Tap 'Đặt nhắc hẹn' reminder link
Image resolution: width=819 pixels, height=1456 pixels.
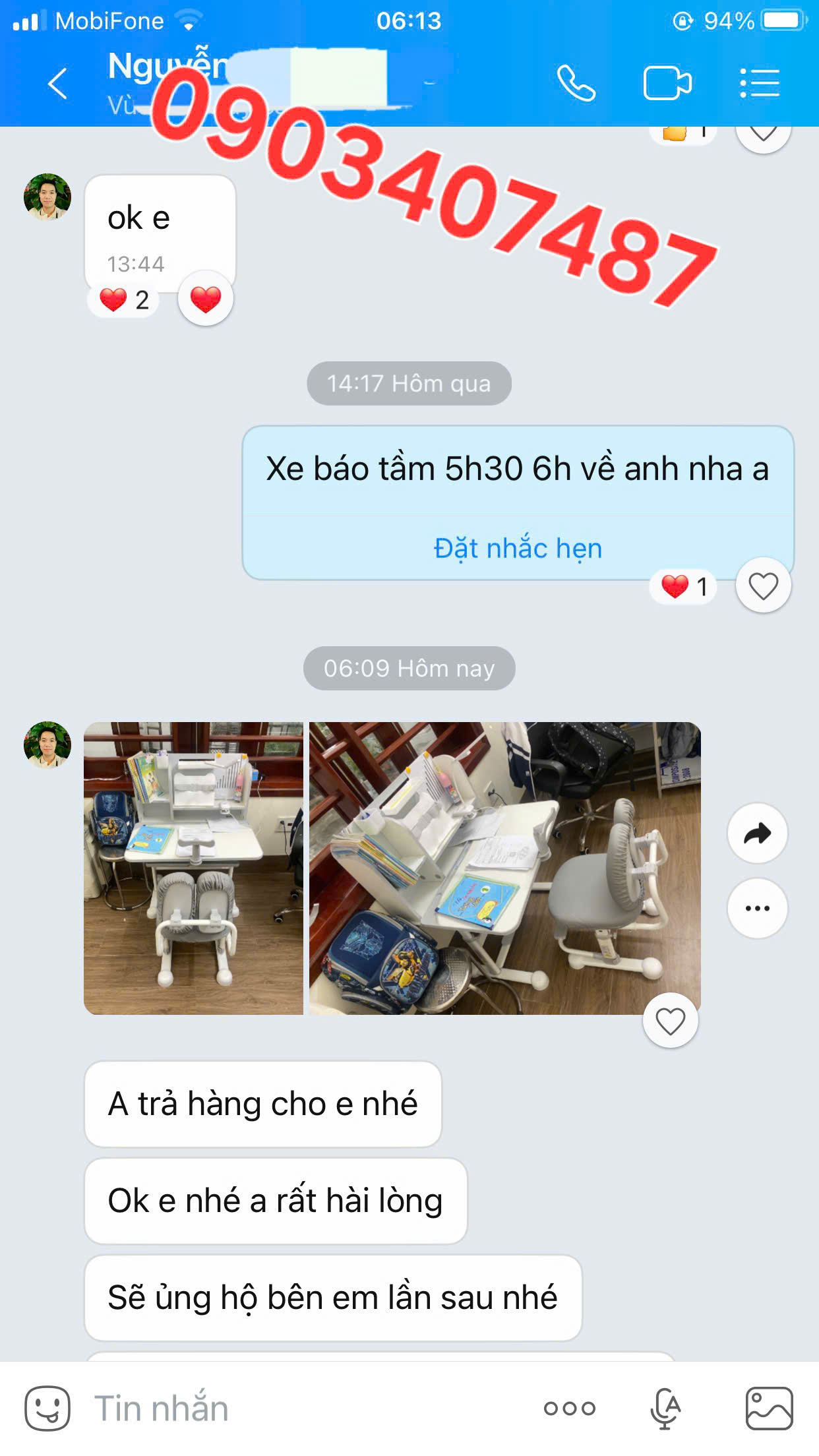[x=518, y=549]
